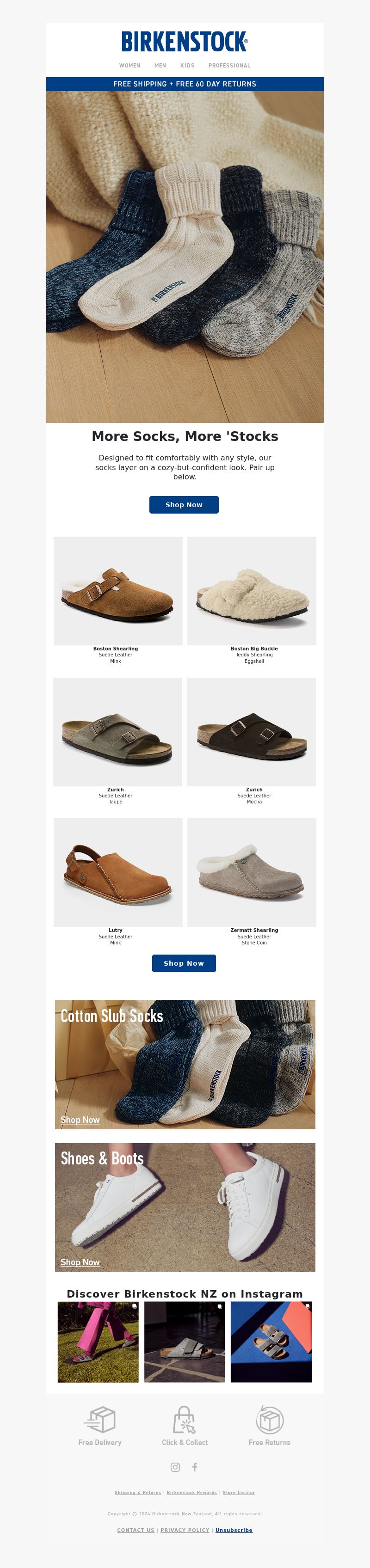Open Boston Big Buckle Eggshell product

tap(252, 591)
